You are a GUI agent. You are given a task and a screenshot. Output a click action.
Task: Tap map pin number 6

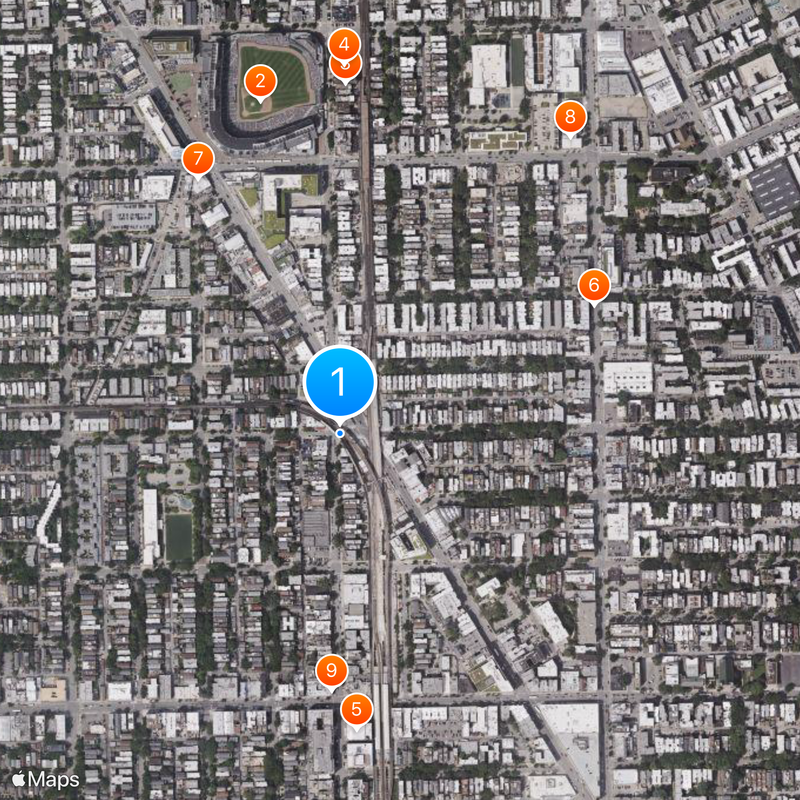coord(594,285)
